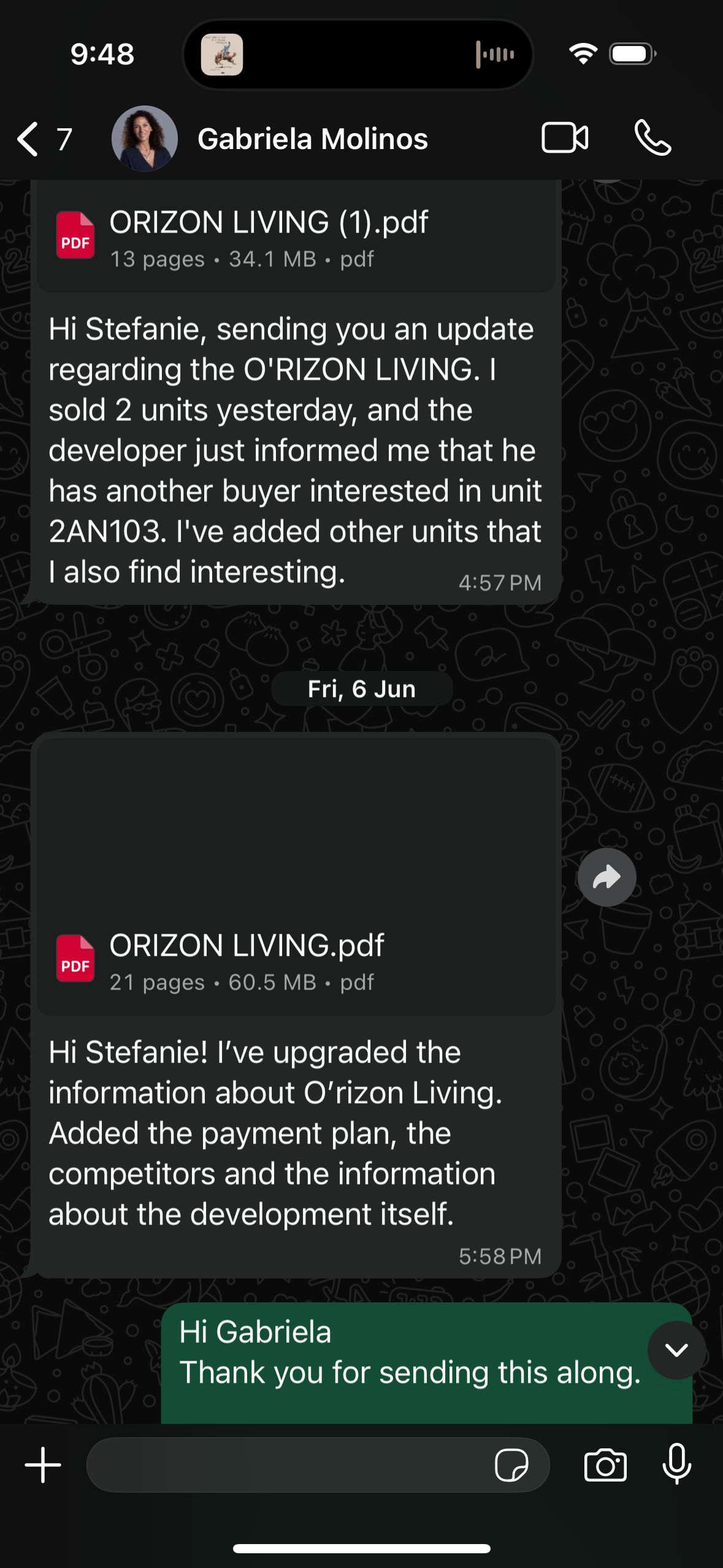
Task: Jump to the latest message
Action: coord(676,1350)
